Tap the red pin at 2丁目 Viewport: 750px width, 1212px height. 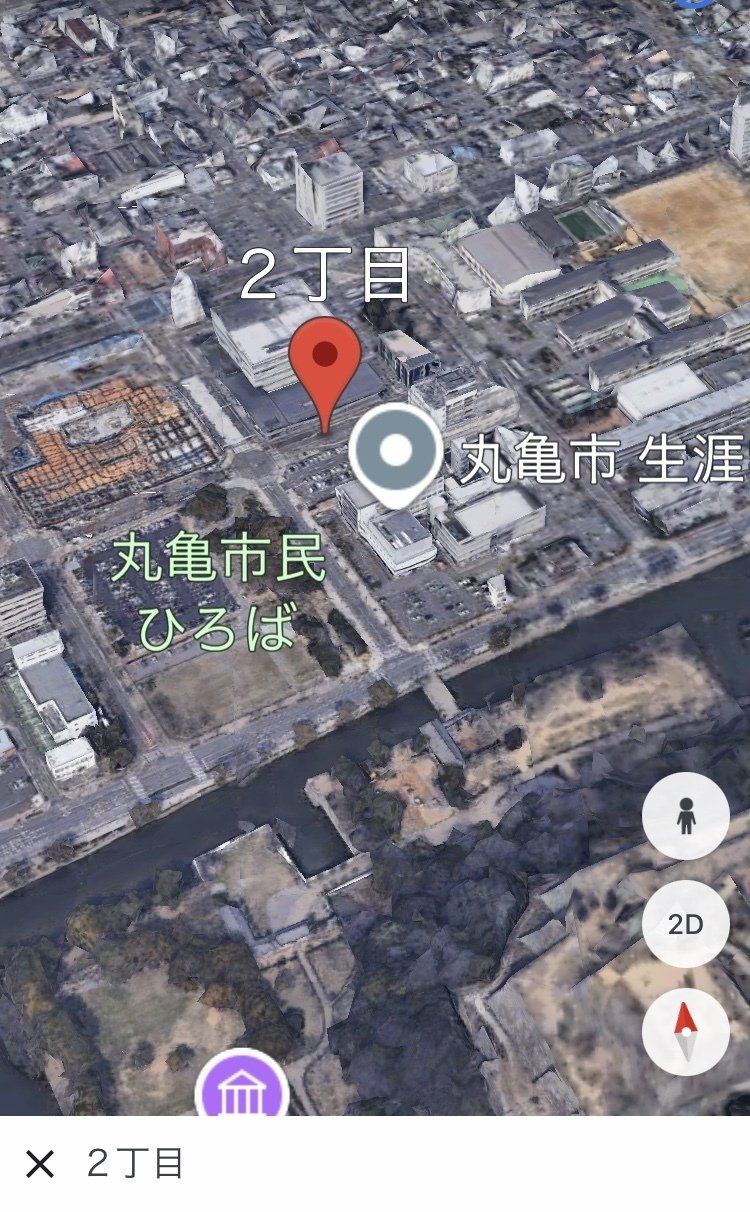[x=325, y=360]
